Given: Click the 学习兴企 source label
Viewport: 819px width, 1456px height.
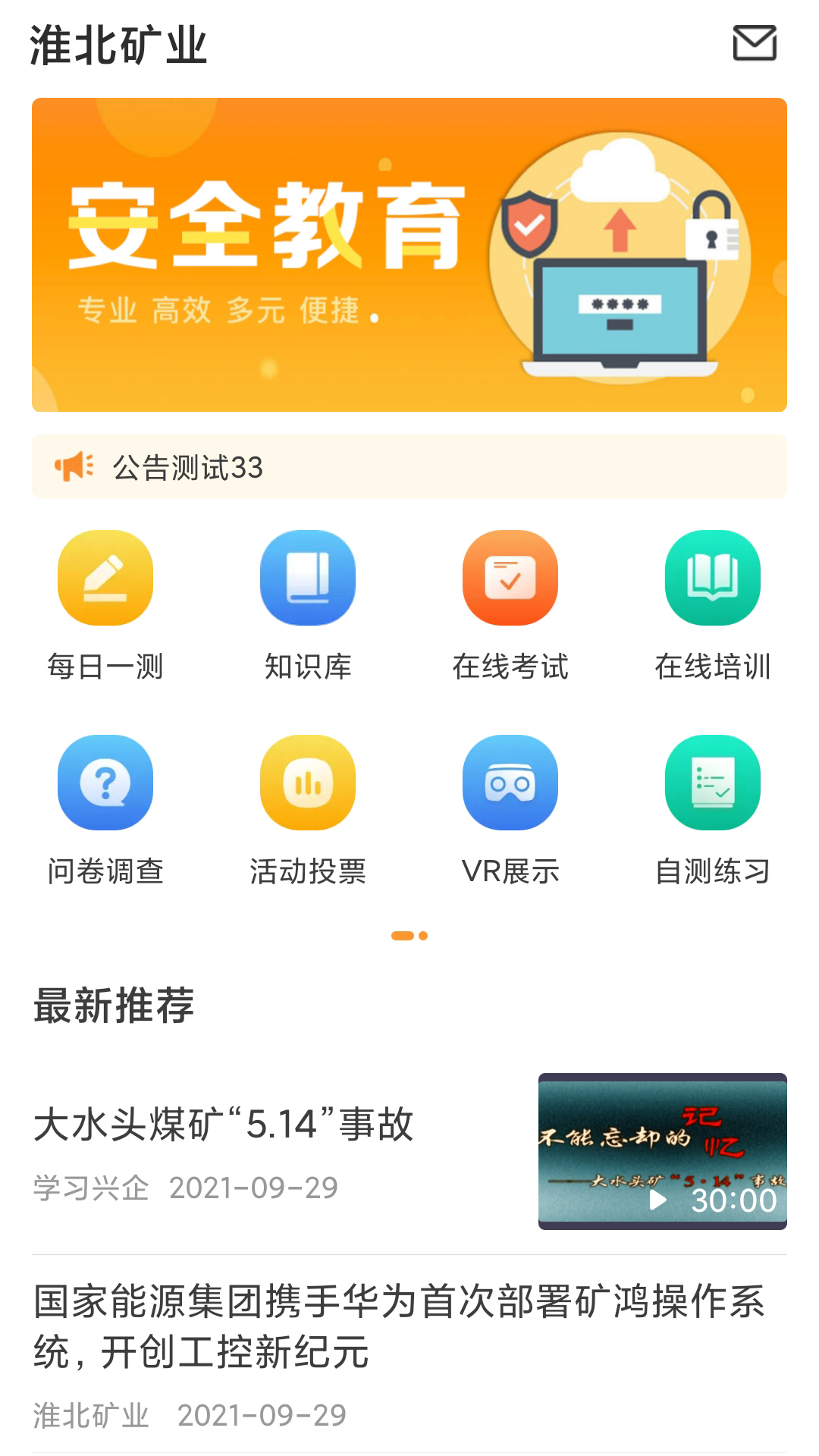Looking at the screenshot, I should click(x=92, y=1187).
